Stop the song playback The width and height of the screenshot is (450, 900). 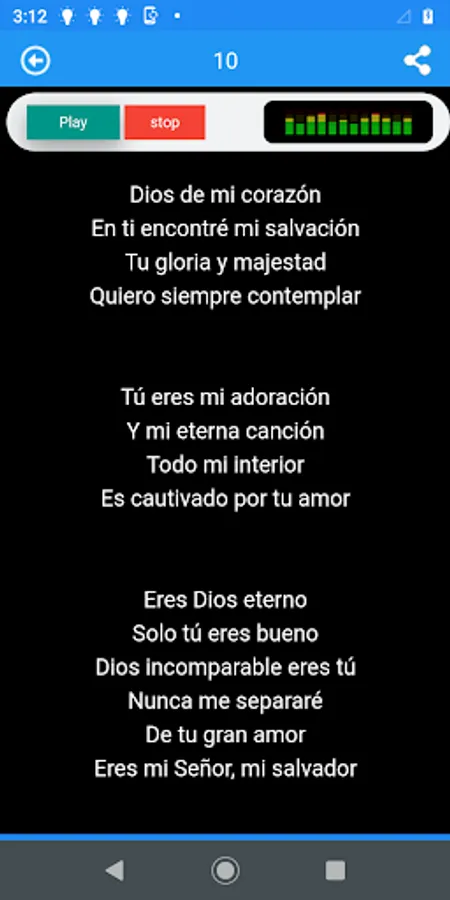tap(165, 122)
